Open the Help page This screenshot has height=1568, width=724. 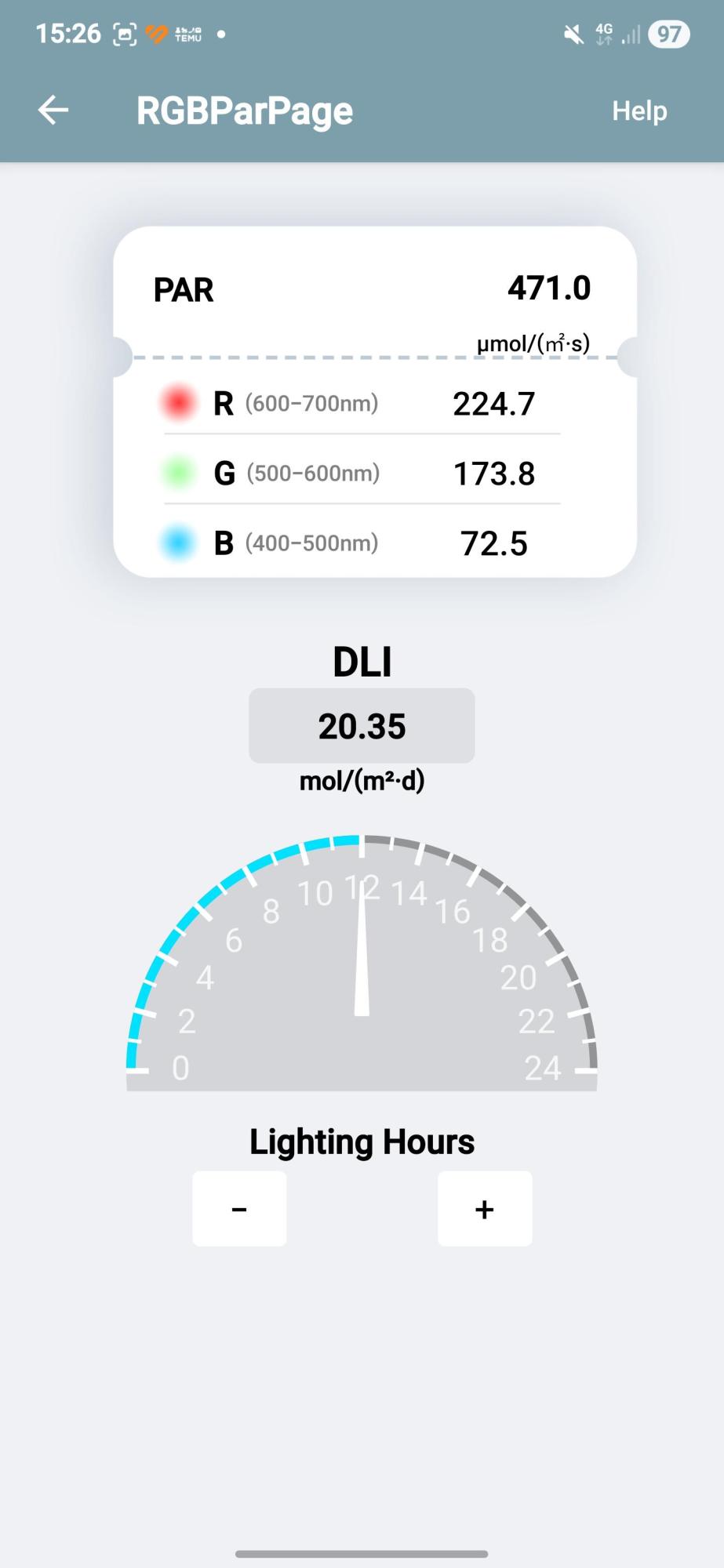639,111
